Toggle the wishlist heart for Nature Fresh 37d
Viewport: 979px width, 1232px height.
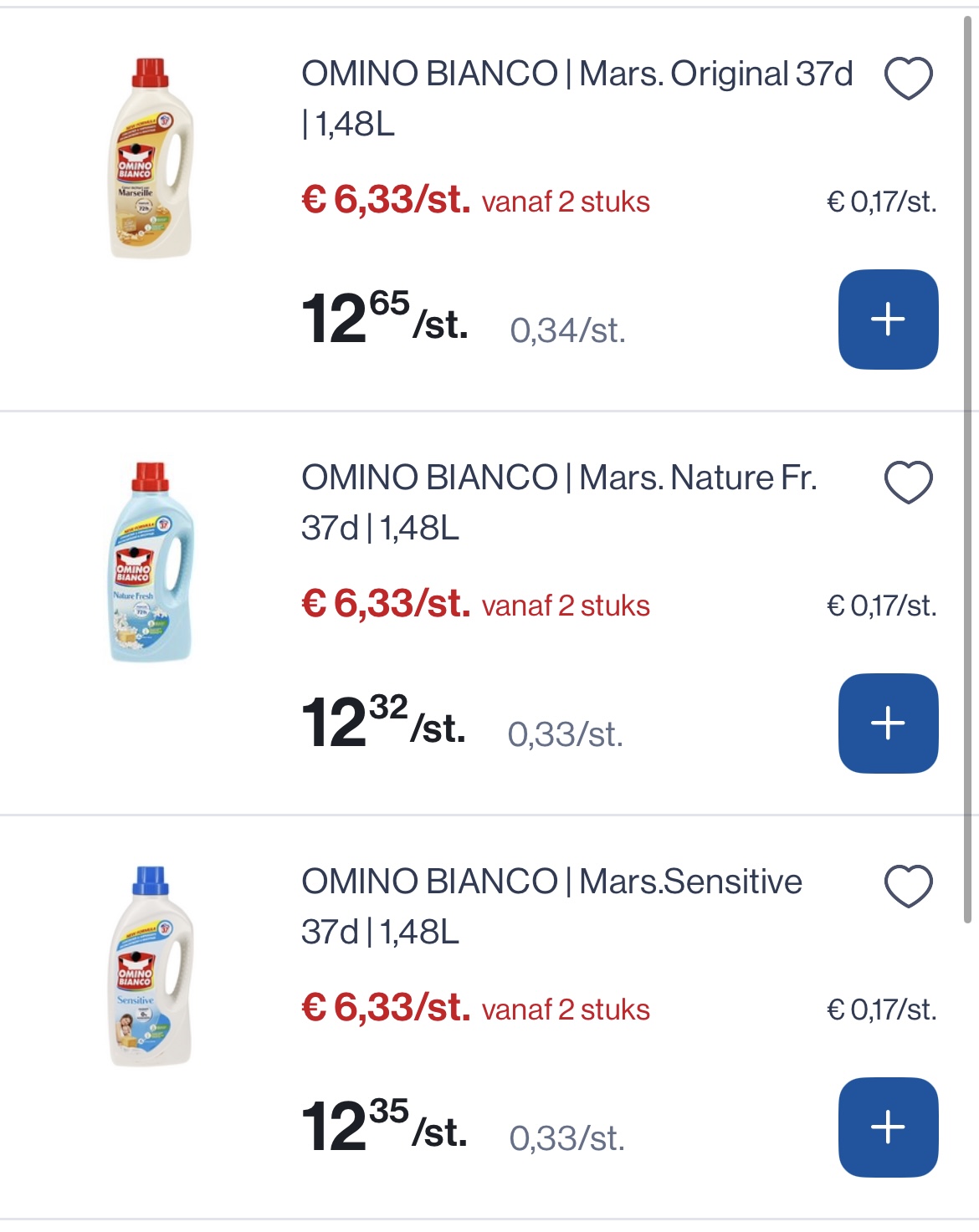click(908, 483)
